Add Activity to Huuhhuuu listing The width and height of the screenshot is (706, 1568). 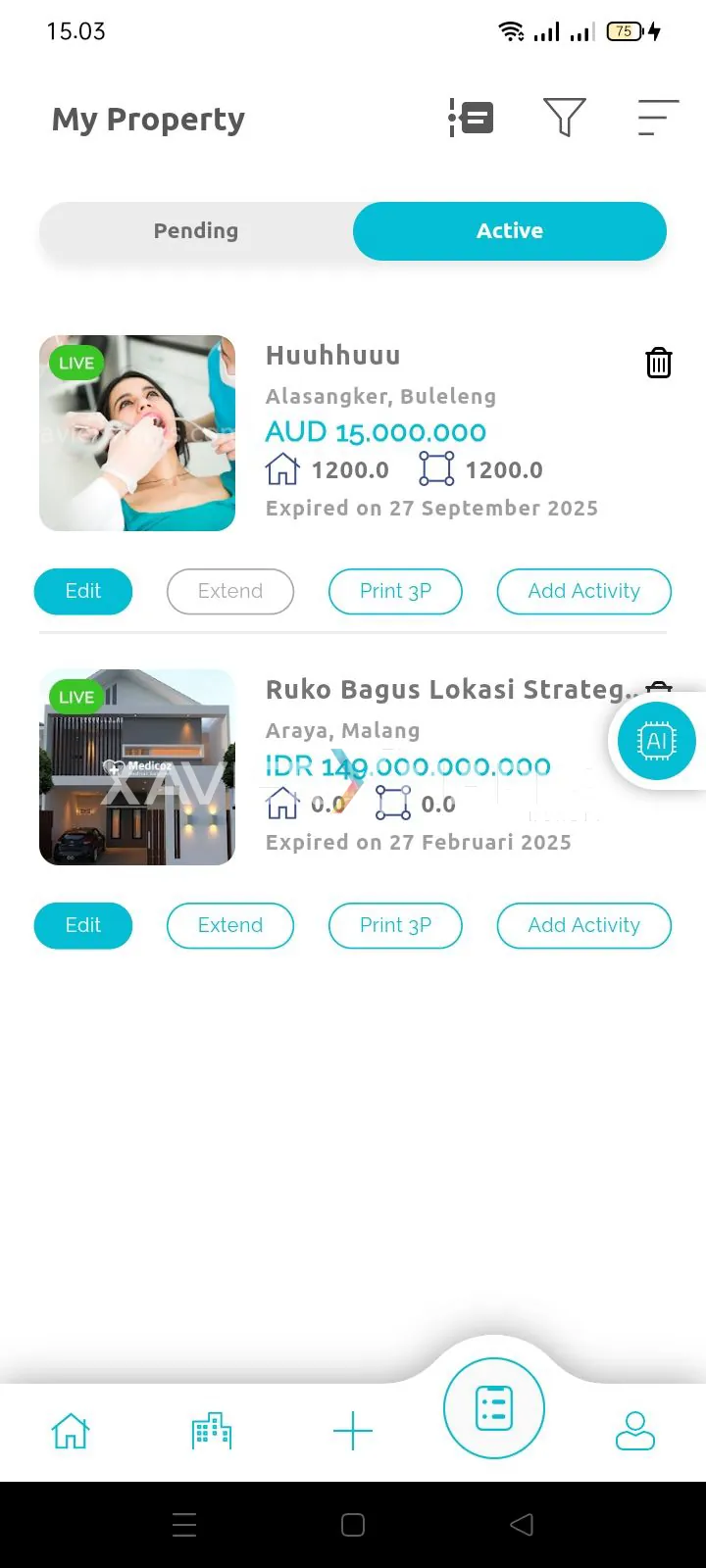583,591
